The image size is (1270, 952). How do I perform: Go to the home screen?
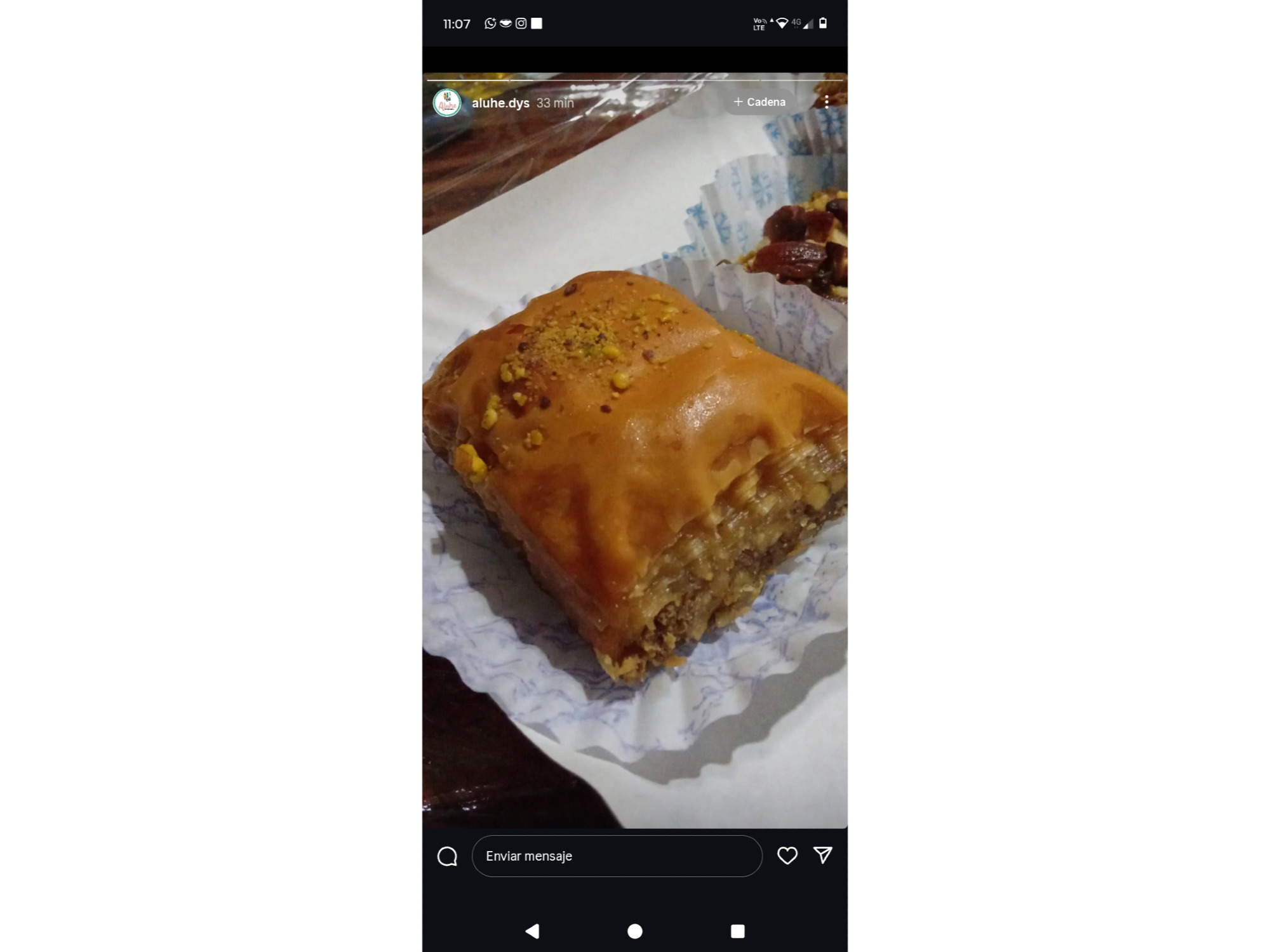(x=635, y=931)
